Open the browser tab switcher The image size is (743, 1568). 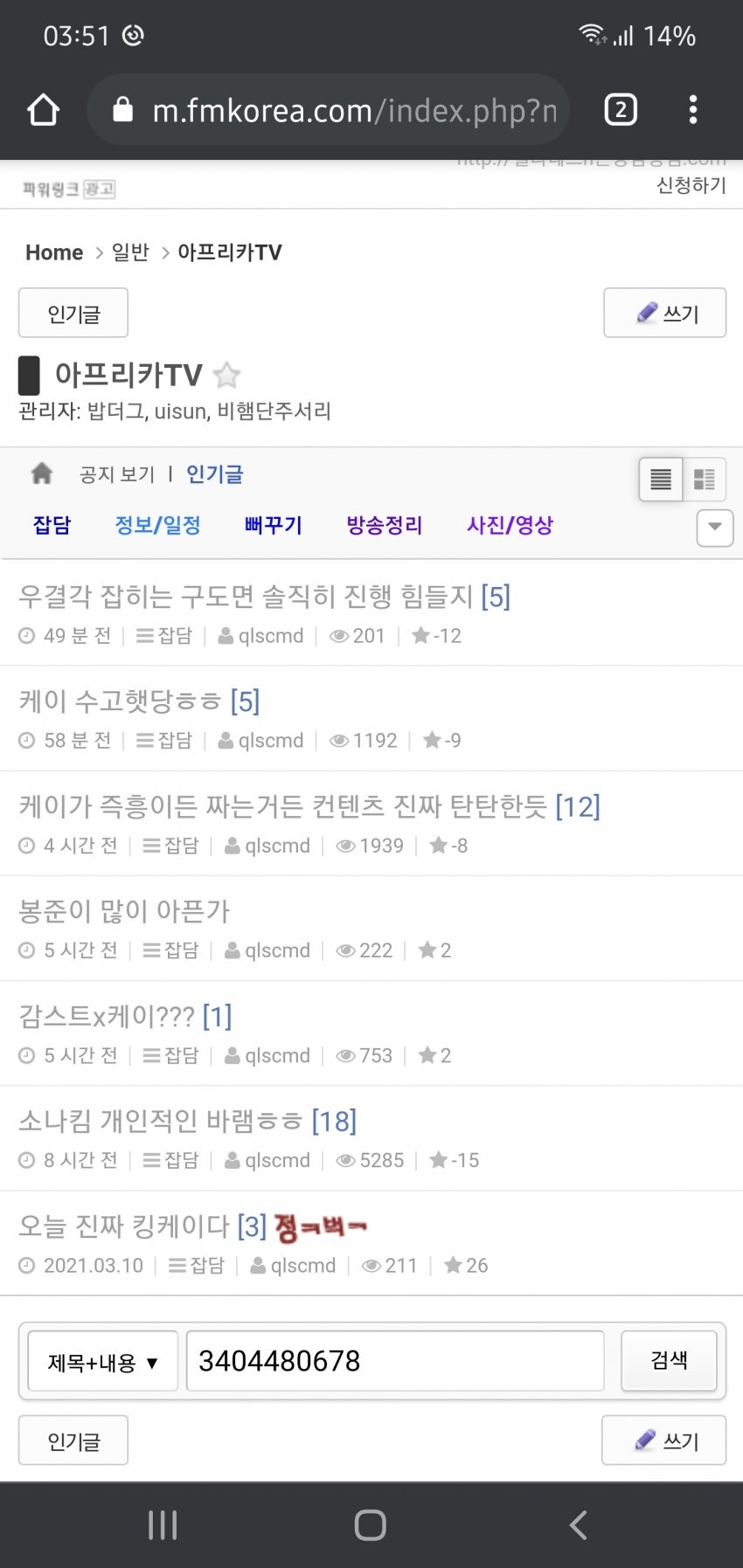coord(621,110)
